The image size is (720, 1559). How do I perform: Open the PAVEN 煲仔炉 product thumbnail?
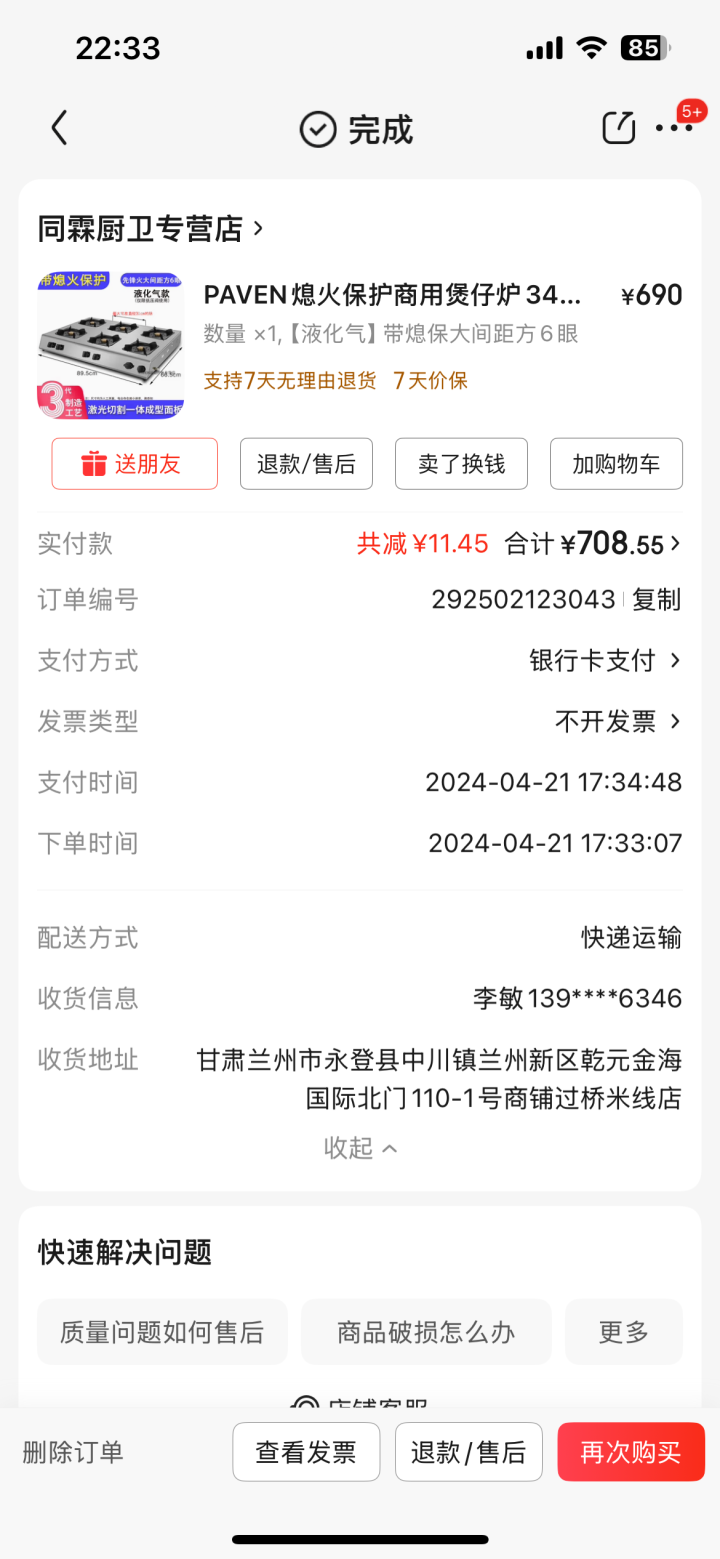[x=110, y=345]
